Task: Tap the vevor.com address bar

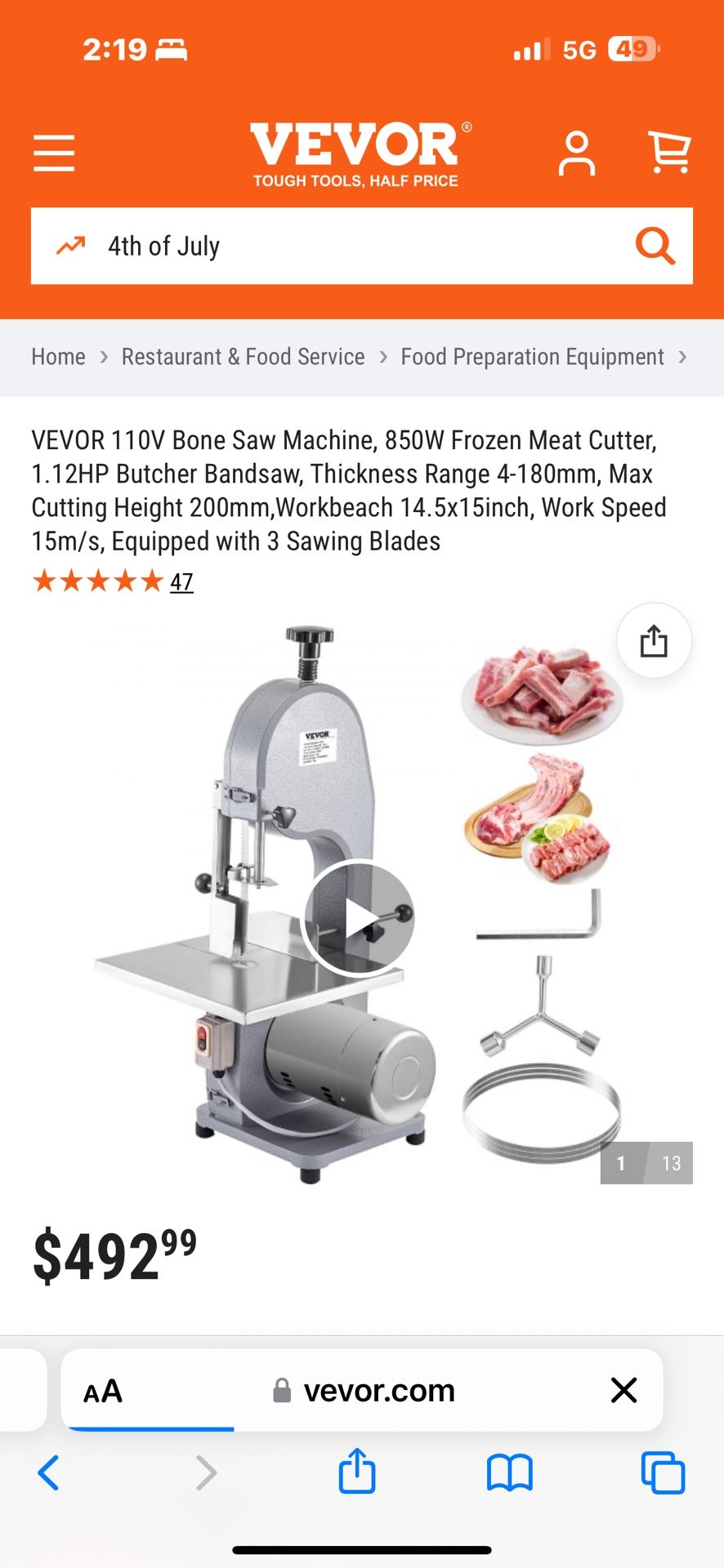Action: coord(364,1391)
